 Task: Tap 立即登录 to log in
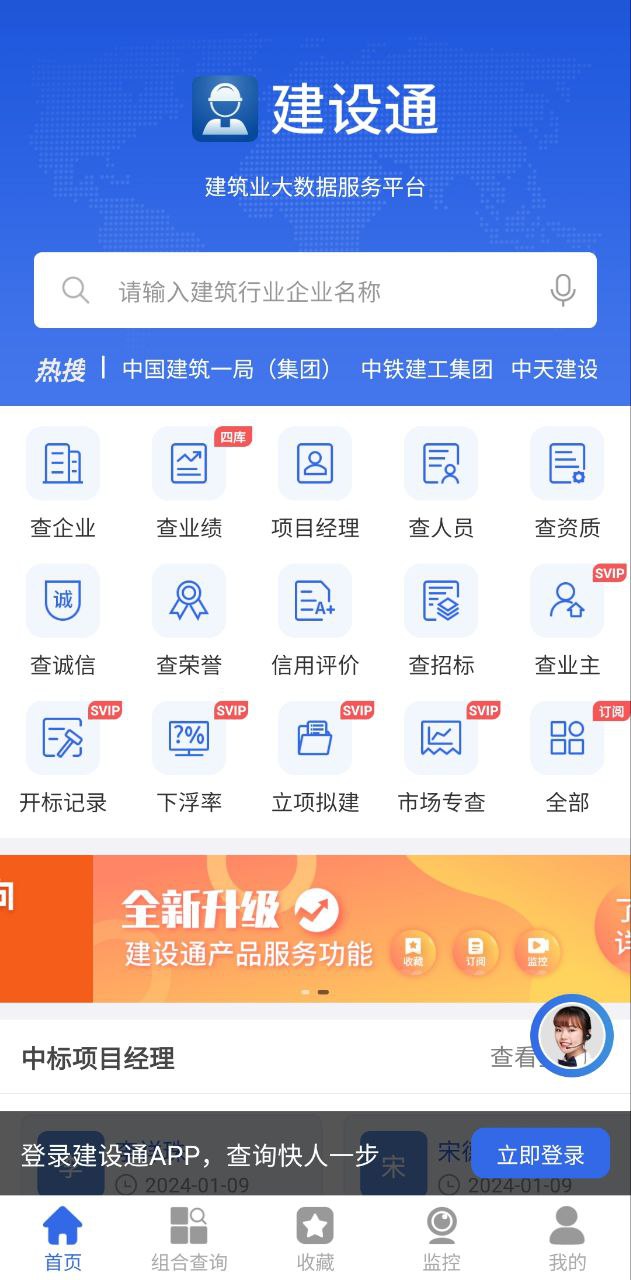pos(540,1155)
